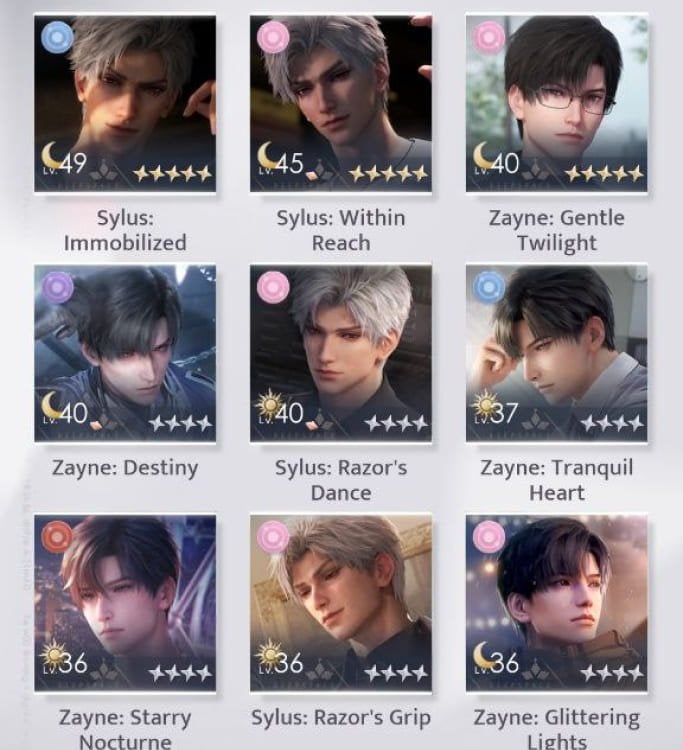The width and height of the screenshot is (683, 750).
Task: Select the Sylus: Razor's Dance card
Action: tap(341, 353)
